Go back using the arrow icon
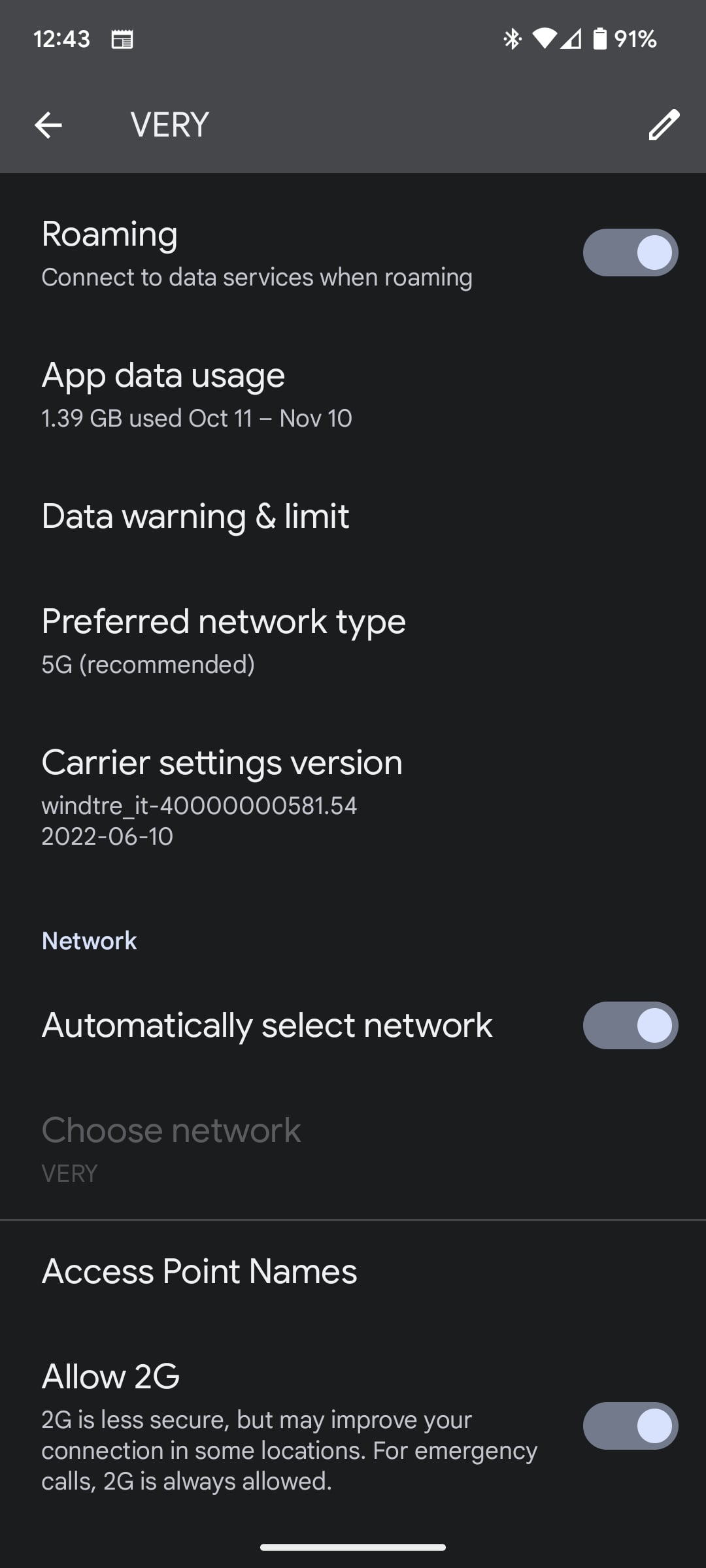Image resolution: width=706 pixels, height=1568 pixels. pyautogui.click(x=48, y=124)
